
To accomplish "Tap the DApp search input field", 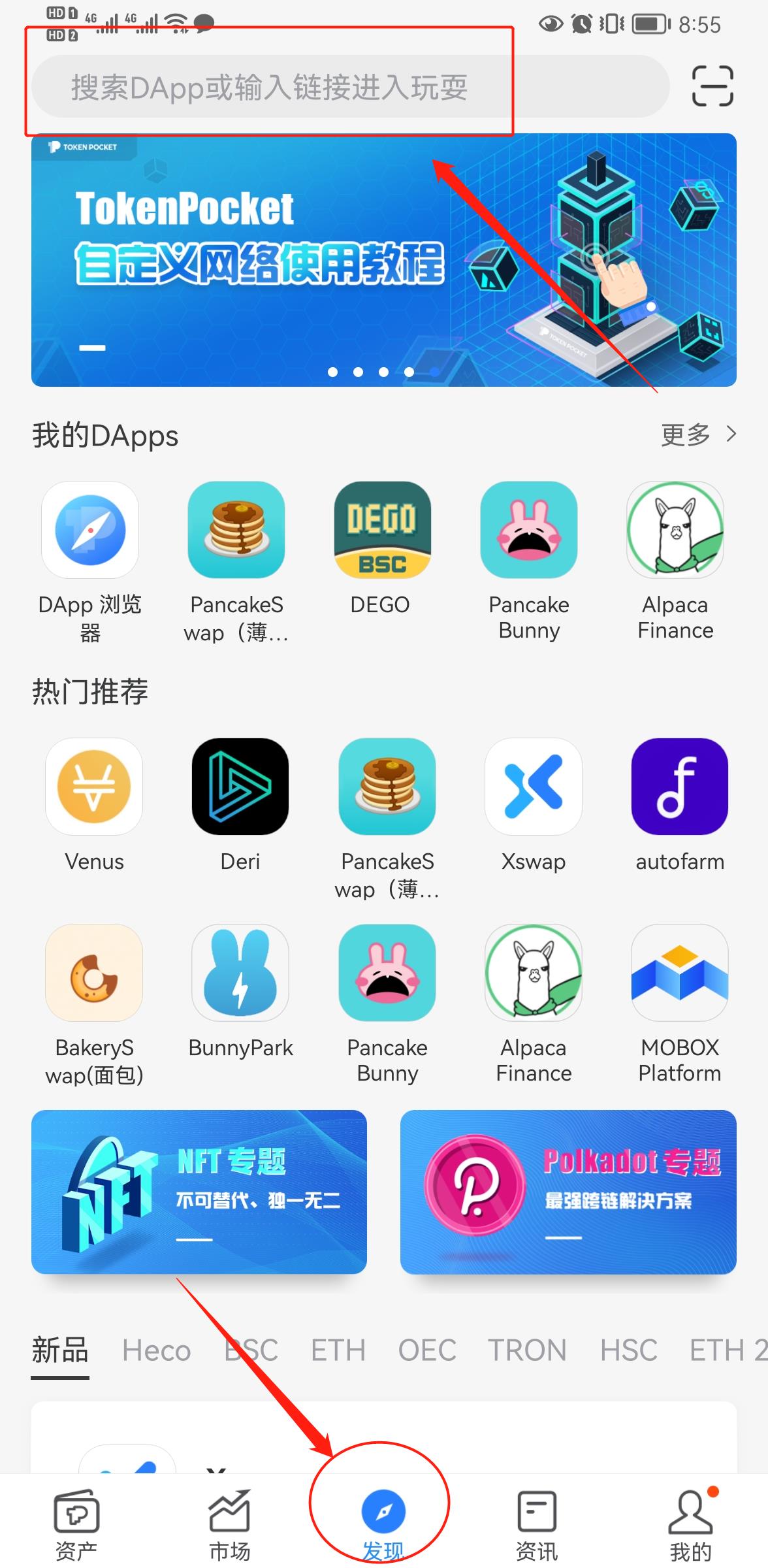I will (x=350, y=86).
